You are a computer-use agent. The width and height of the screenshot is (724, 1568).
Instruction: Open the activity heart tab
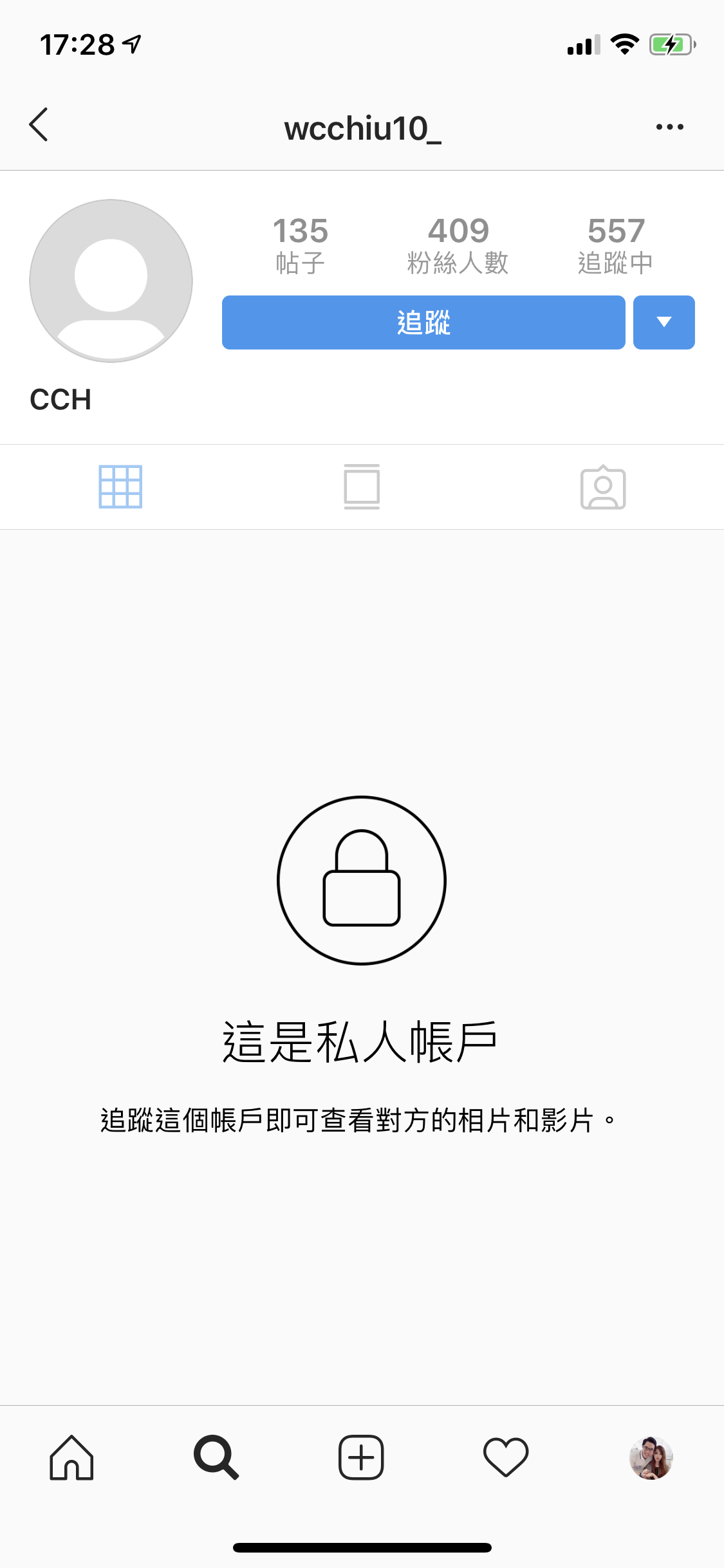tap(506, 1457)
